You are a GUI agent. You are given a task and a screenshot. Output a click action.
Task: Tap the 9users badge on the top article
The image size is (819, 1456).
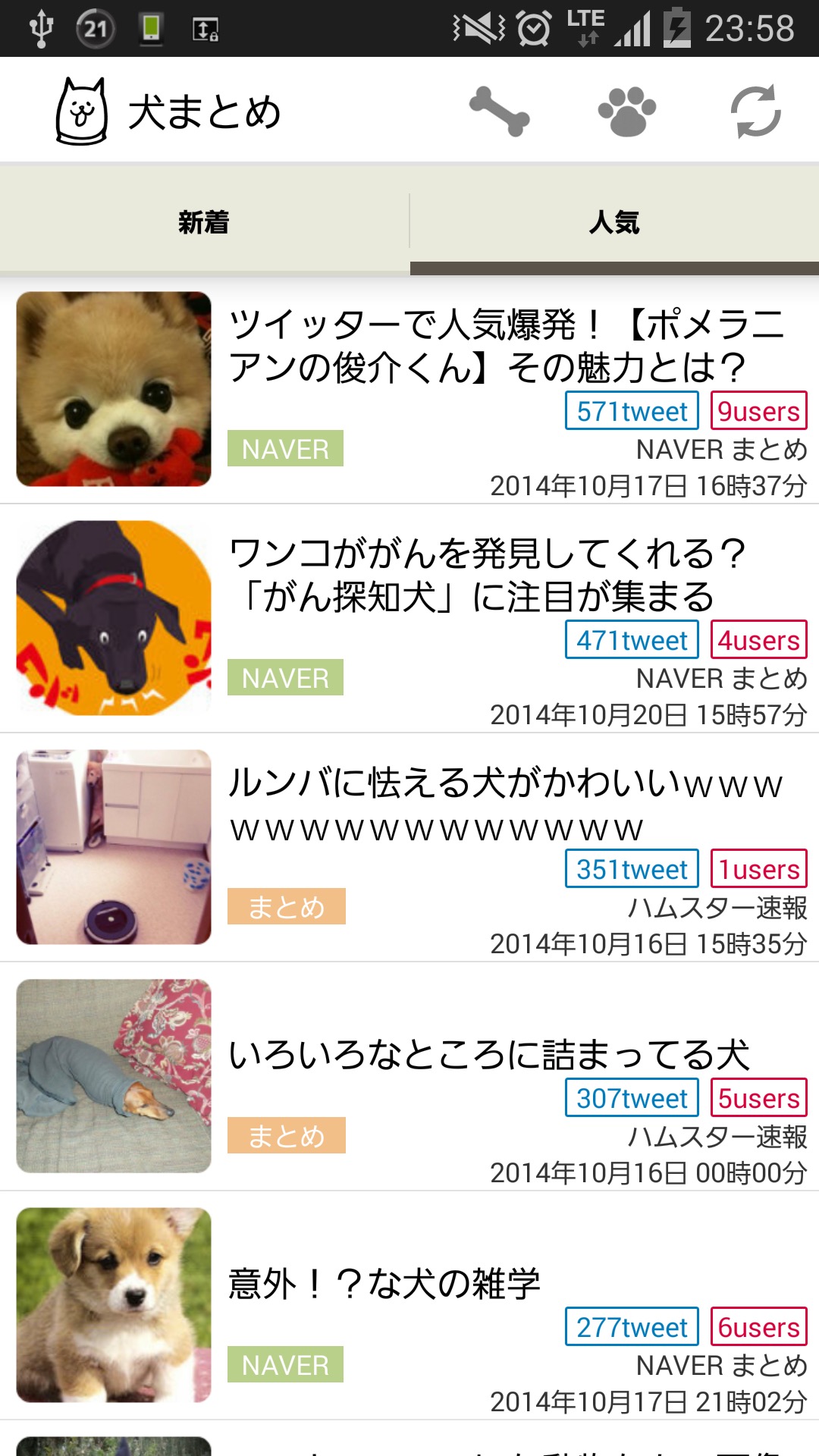click(x=758, y=411)
